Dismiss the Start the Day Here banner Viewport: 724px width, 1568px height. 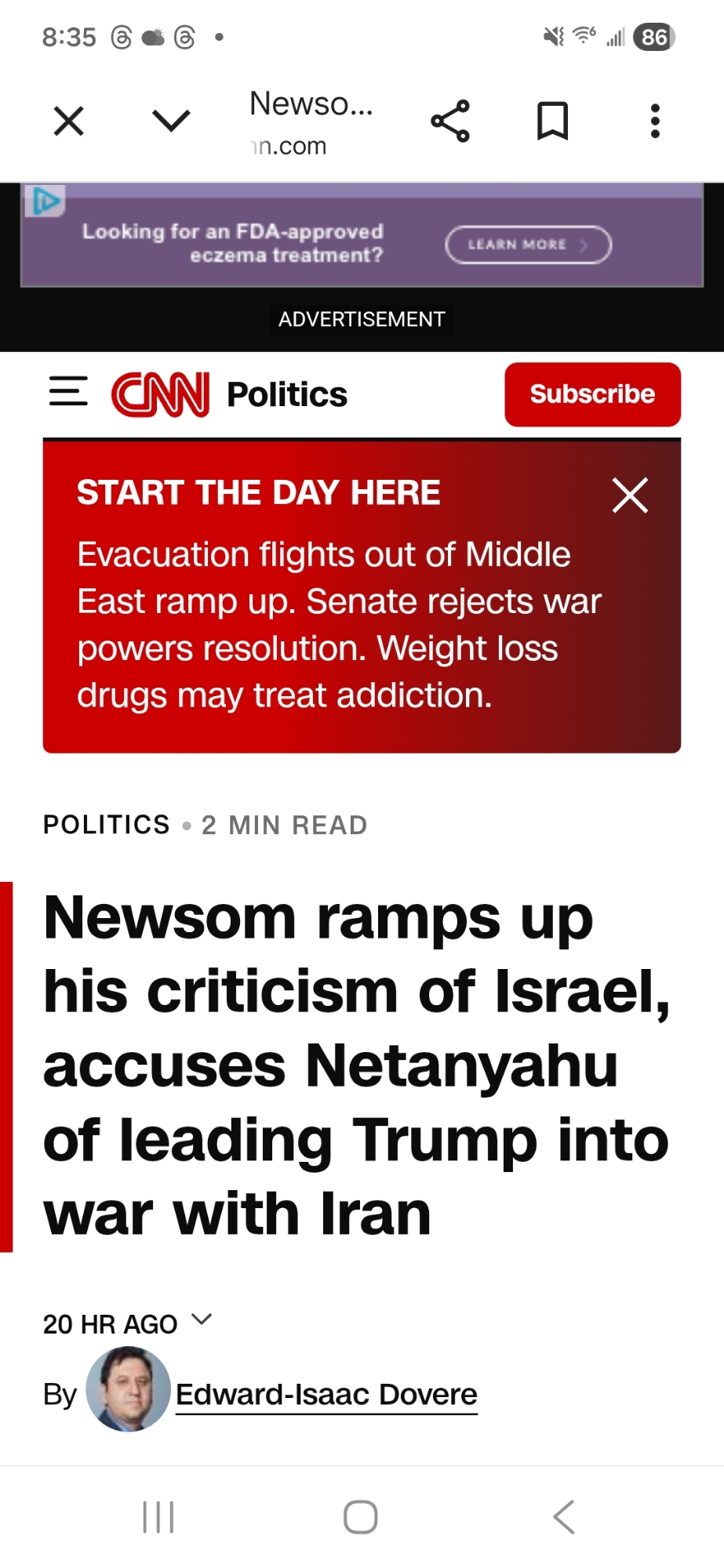pos(630,495)
